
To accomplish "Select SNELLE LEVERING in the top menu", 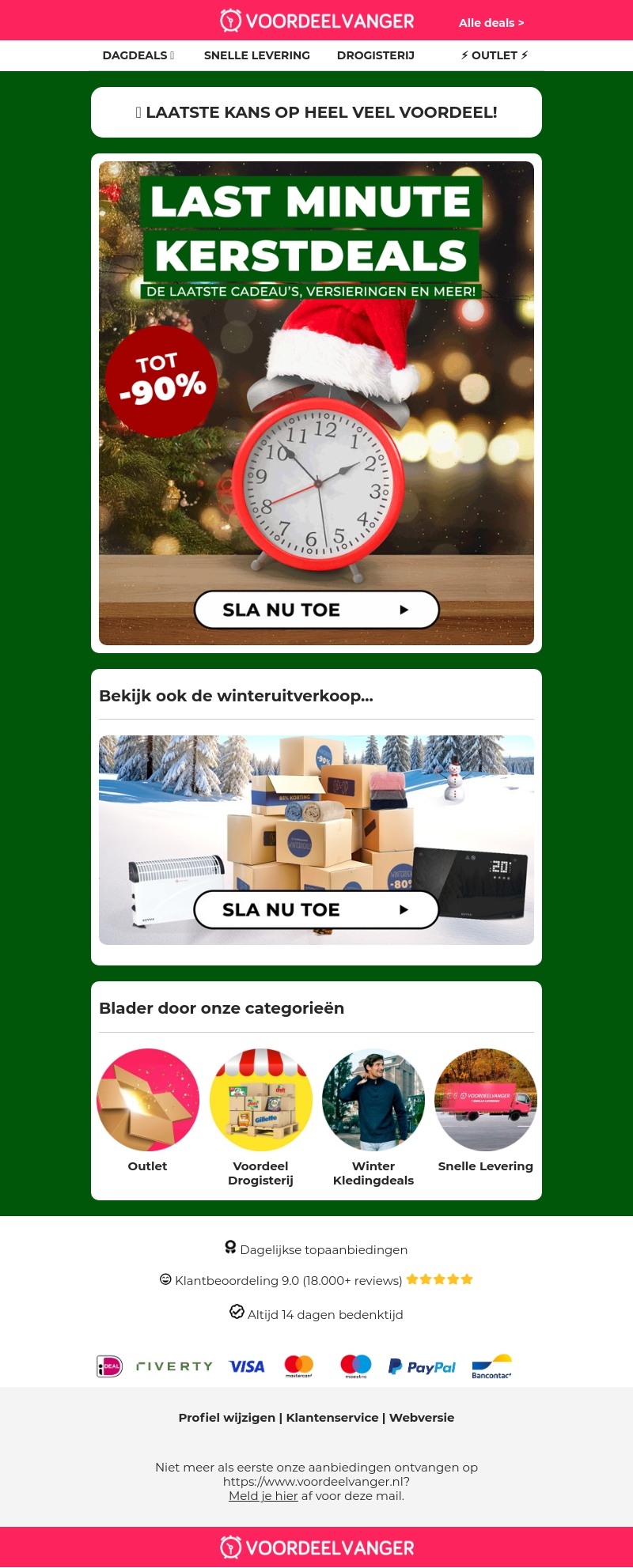I will [256, 55].
